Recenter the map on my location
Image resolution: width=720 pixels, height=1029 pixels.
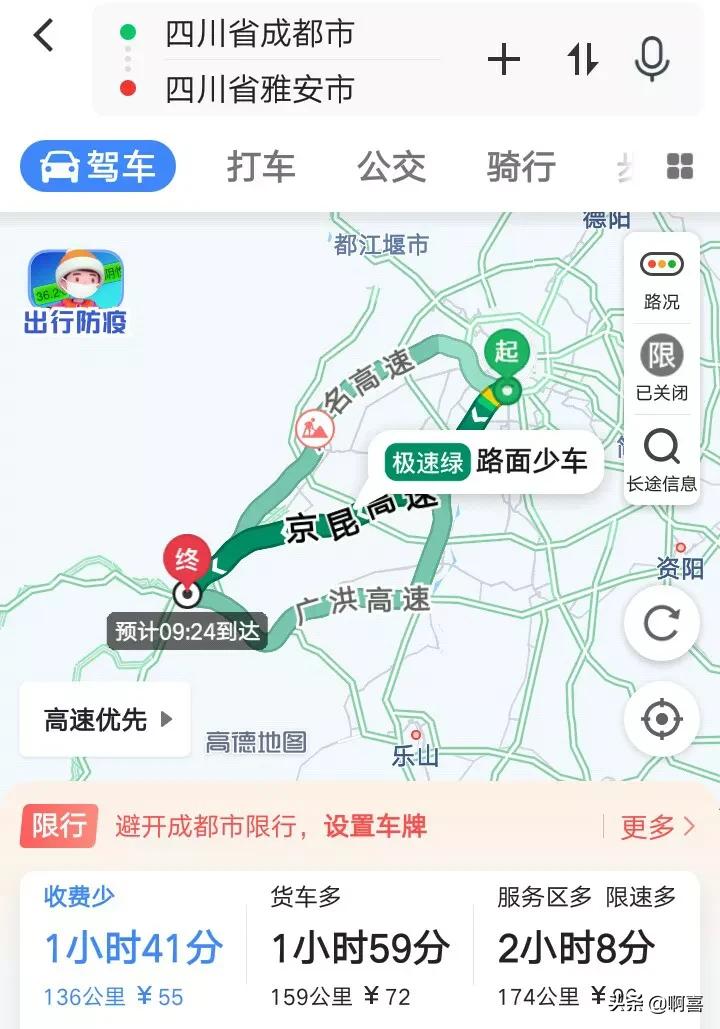click(x=661, y=719)
